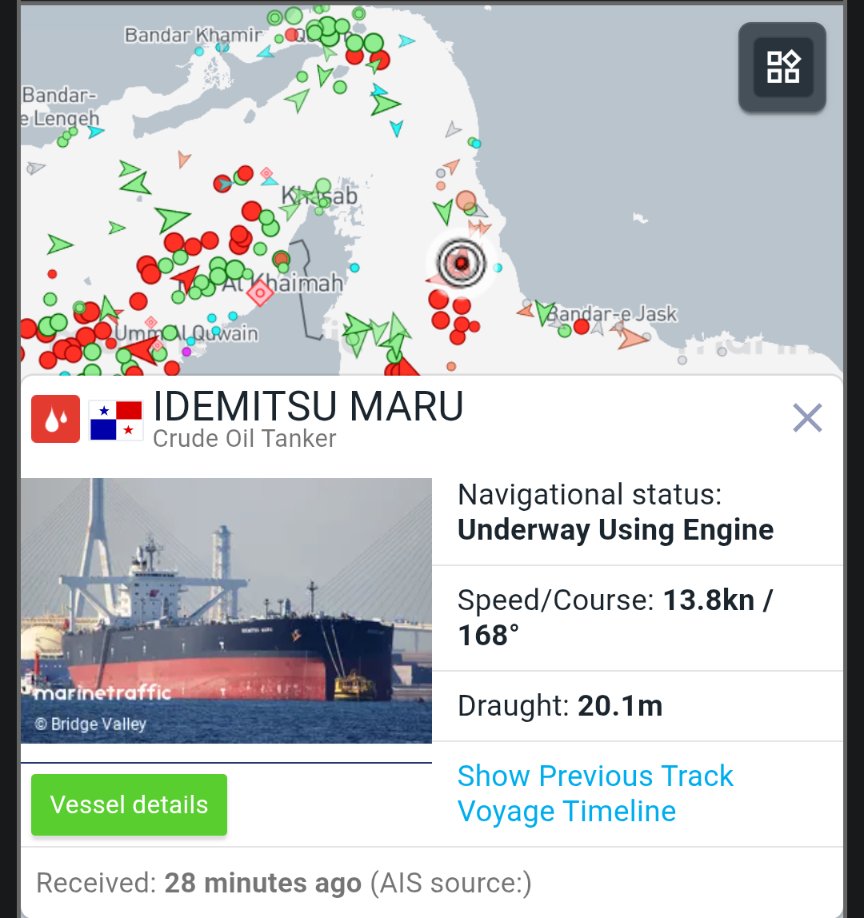Open Vessel details
The width and height of the screenshot is (864, 918).
[x=129, y=805]
